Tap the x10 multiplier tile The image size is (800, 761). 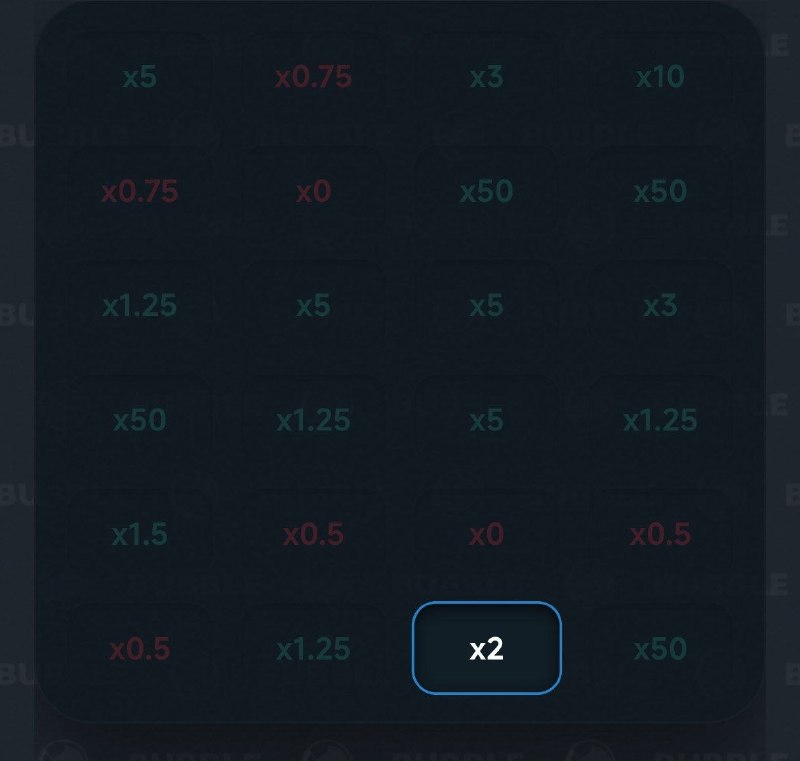[x=660, y=77]
